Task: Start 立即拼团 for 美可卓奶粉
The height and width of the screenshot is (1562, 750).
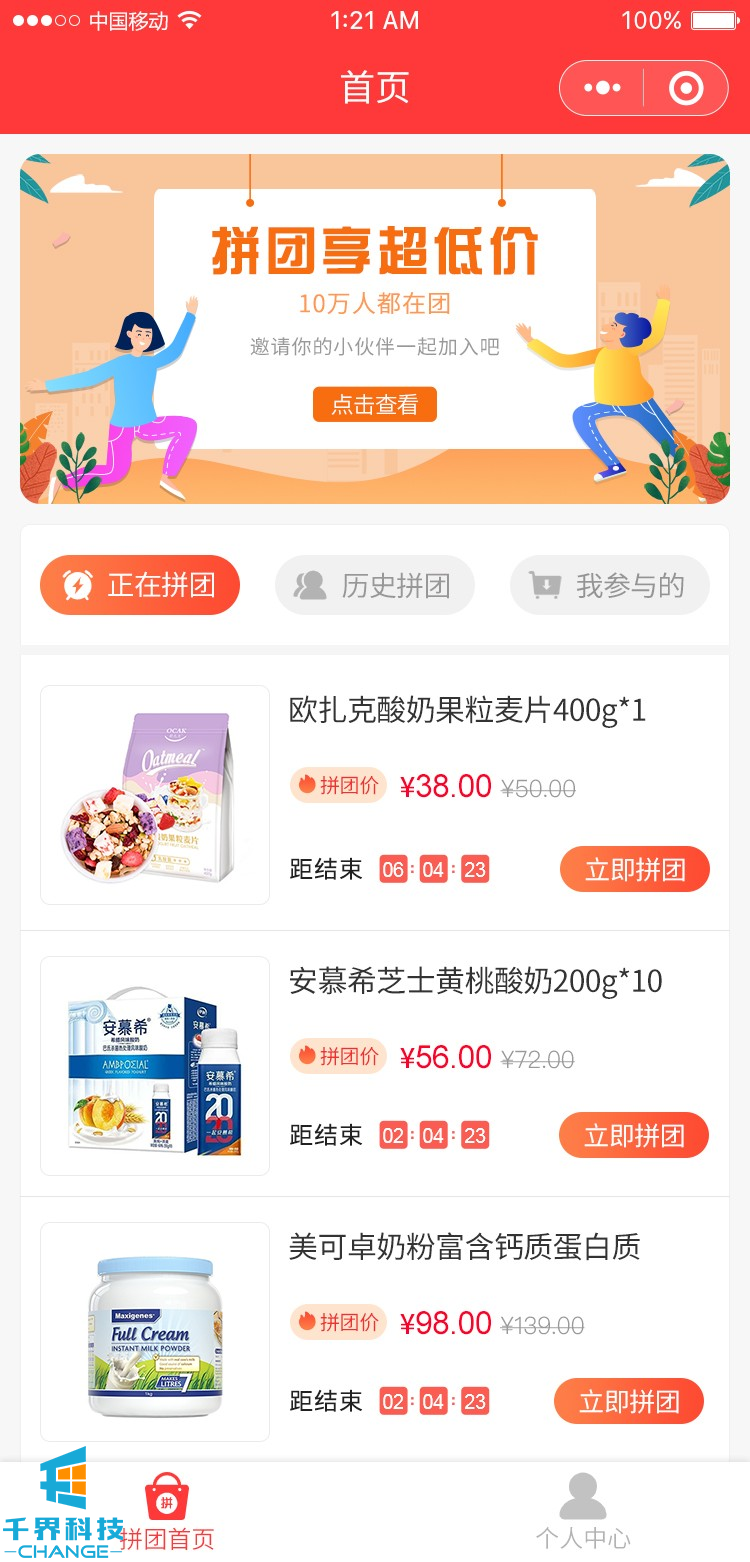Action: (629, 1401)
